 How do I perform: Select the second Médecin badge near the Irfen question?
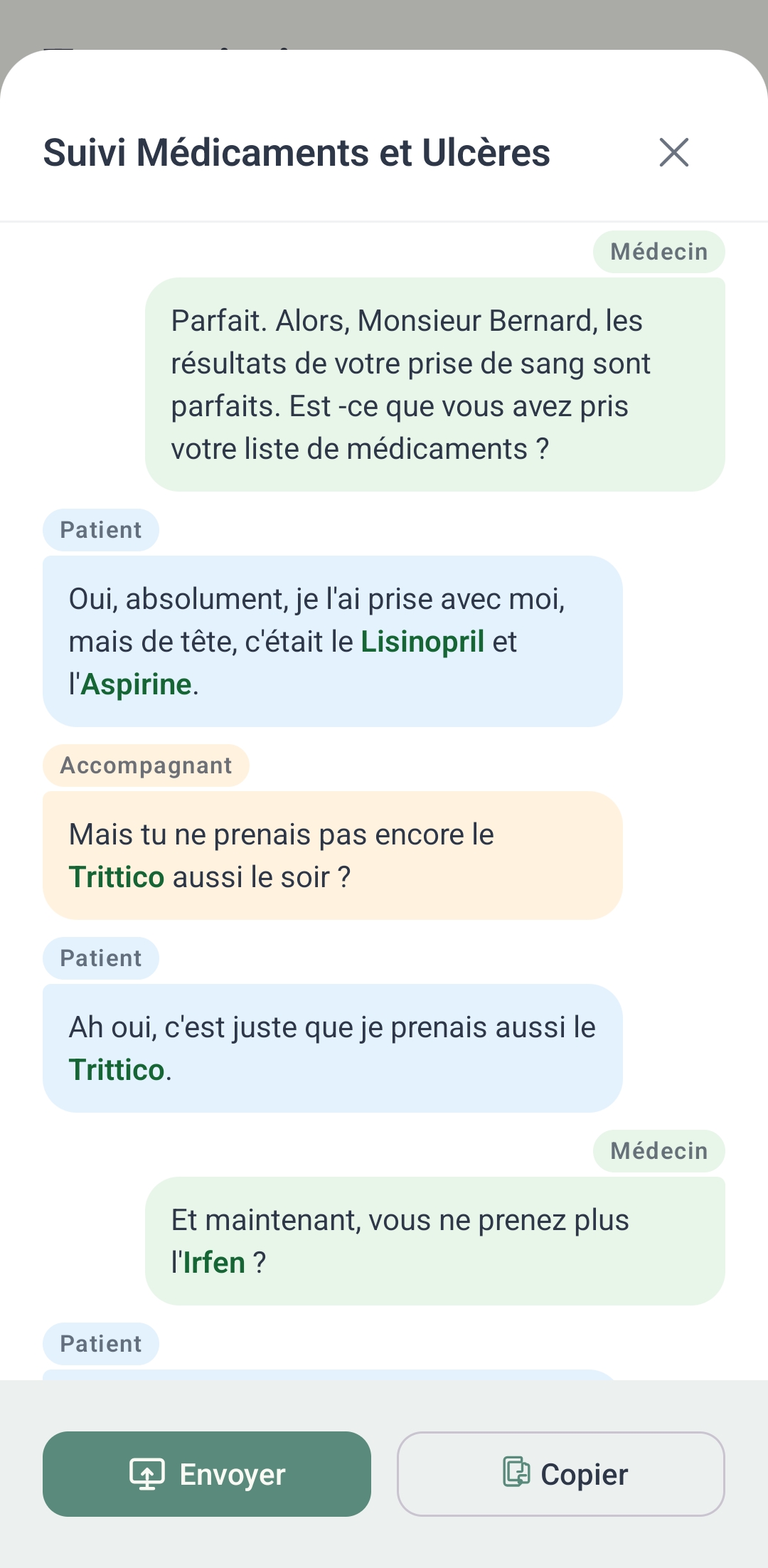tap(658, 1150)
